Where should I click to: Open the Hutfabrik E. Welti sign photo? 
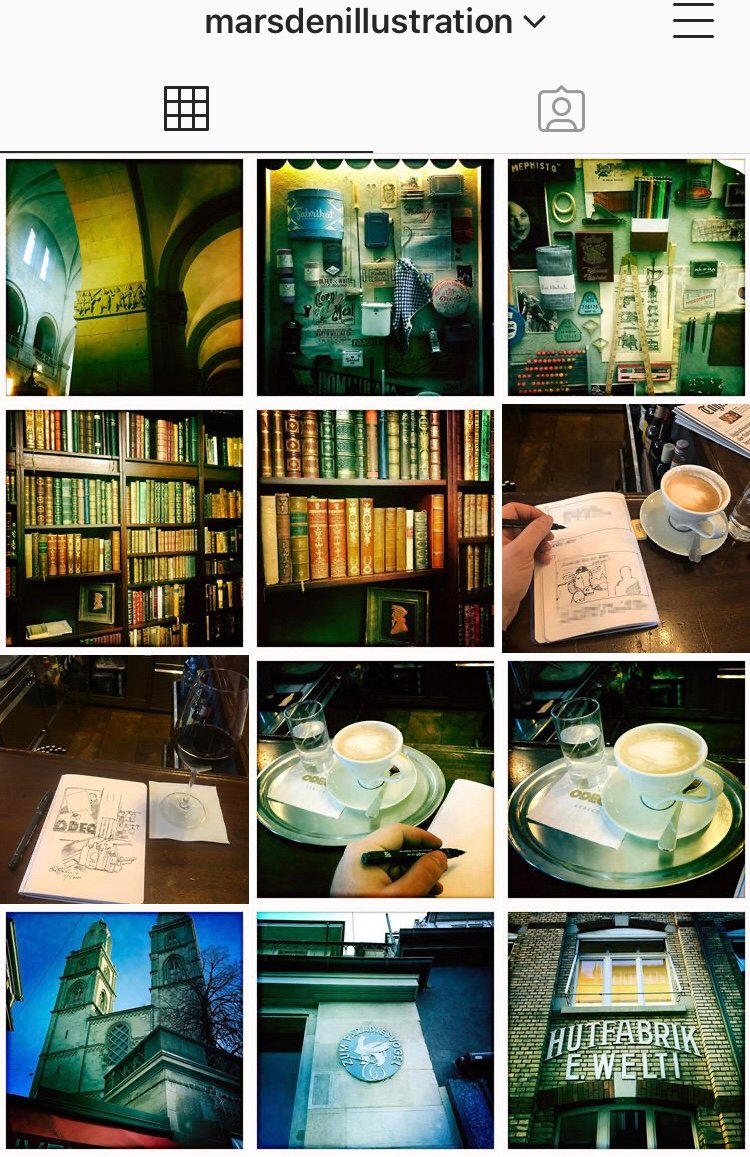coord(626,1030)
